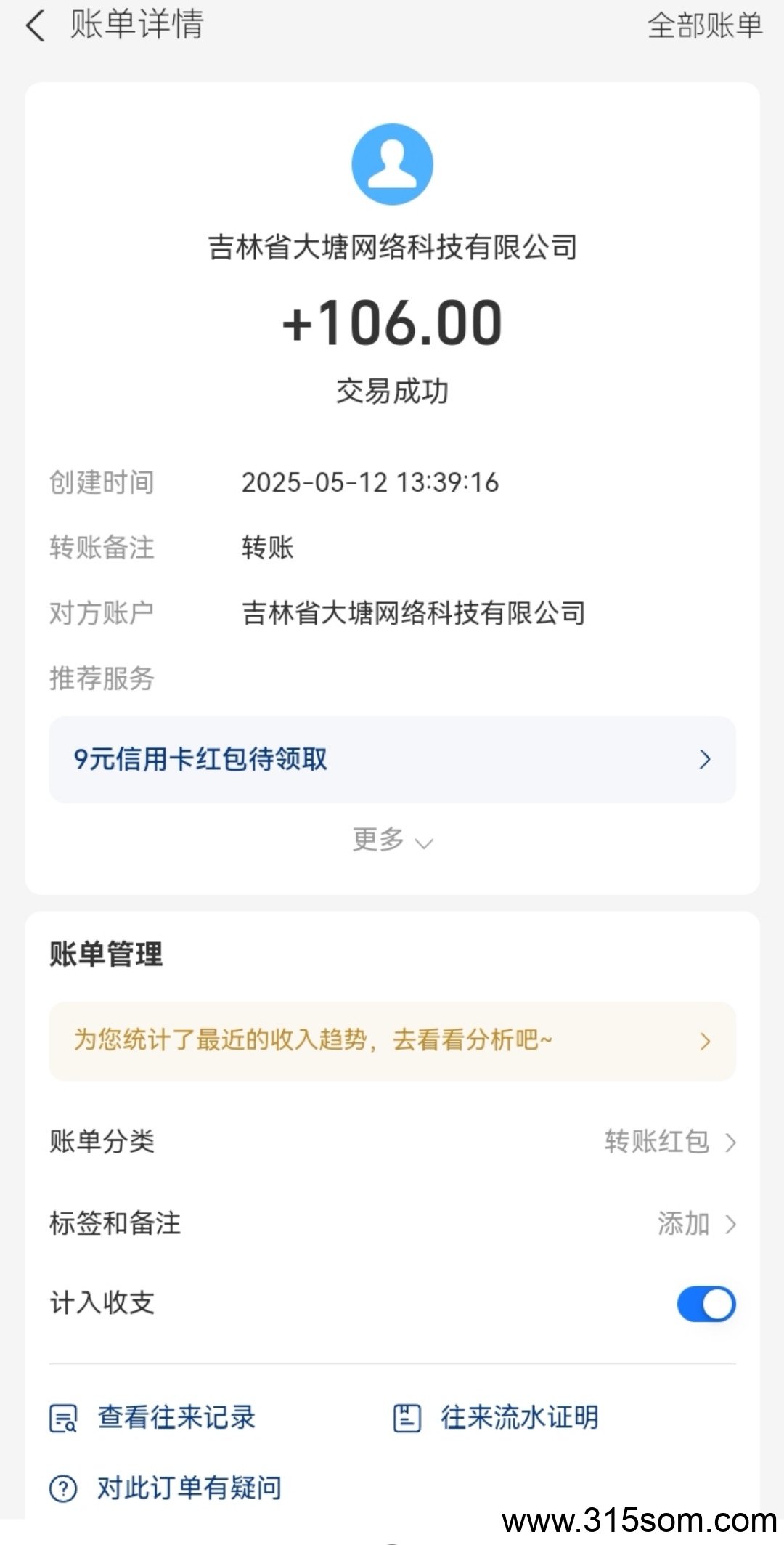Viewport: 784px width, 1545px height.
Task: Change 账单分类 from 转账红包
Action: pyautogui.click(x=392, y=1141)
